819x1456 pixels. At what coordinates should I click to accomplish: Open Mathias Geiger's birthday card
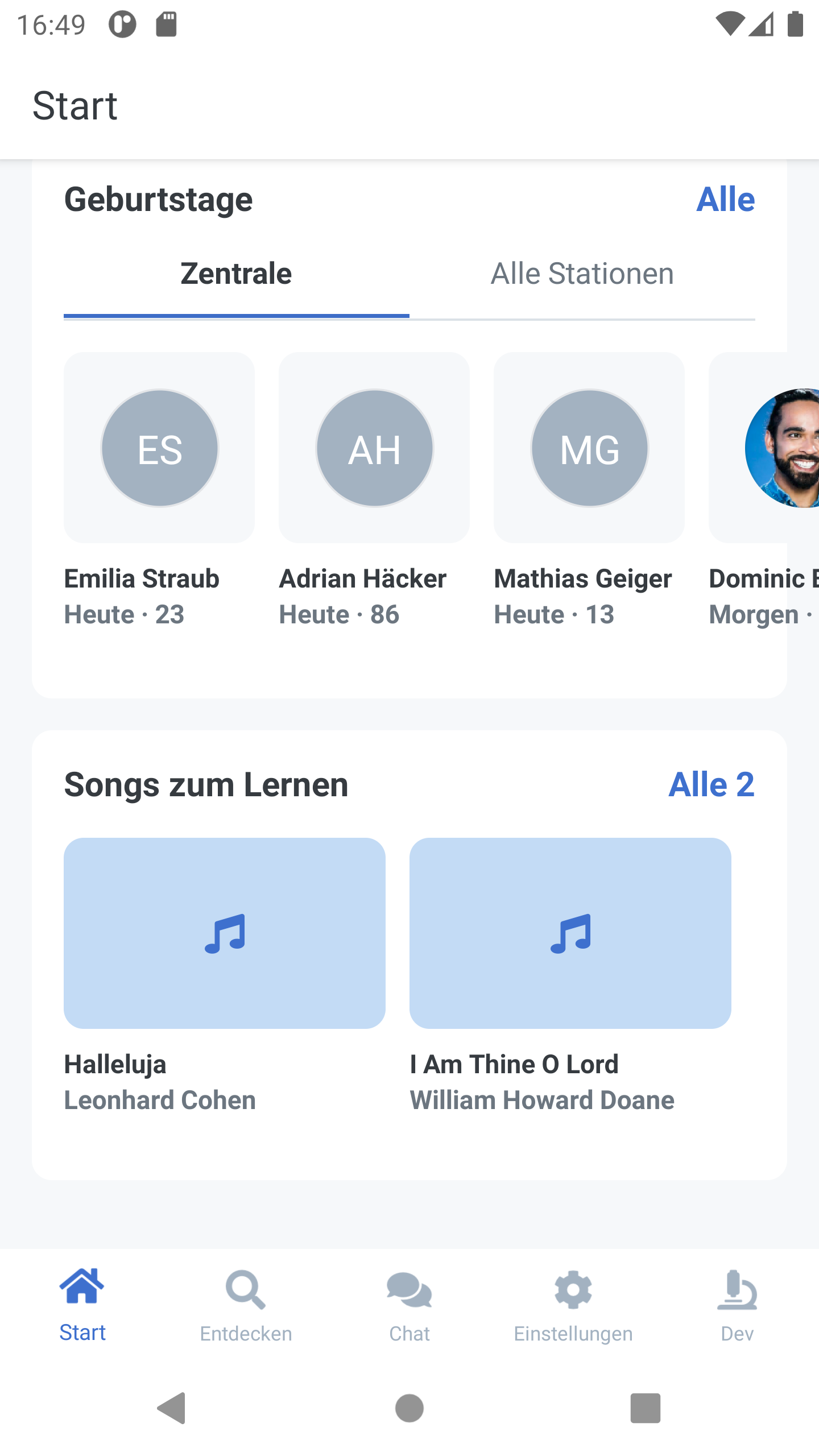[x=589, y=490]
